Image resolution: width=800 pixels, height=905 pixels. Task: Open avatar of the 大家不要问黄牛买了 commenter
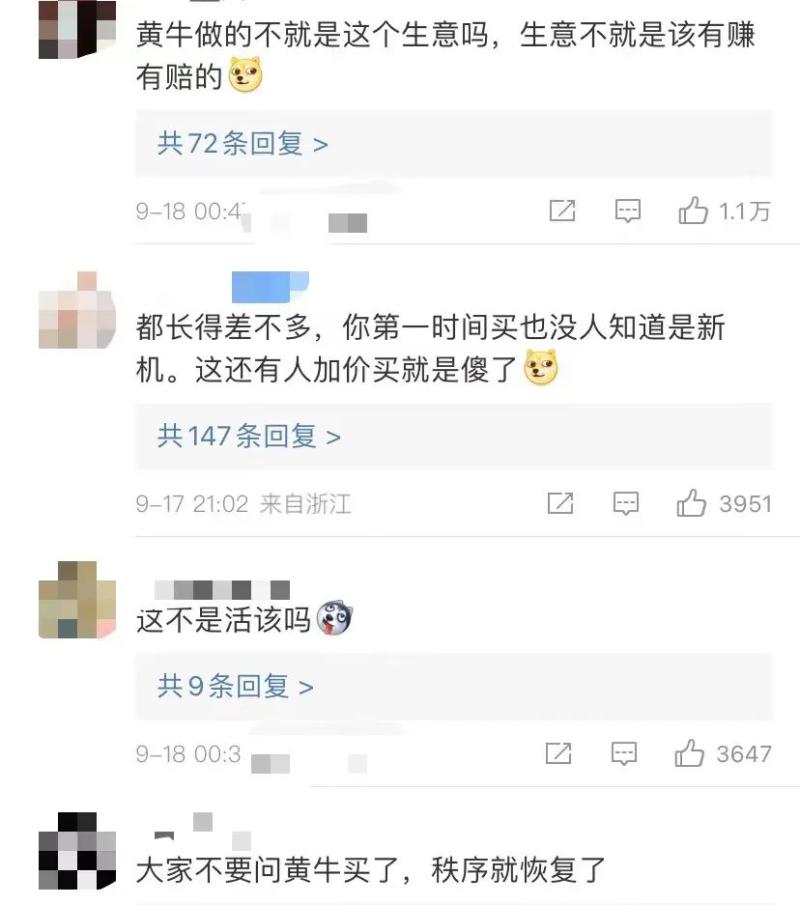pos(75,852)
